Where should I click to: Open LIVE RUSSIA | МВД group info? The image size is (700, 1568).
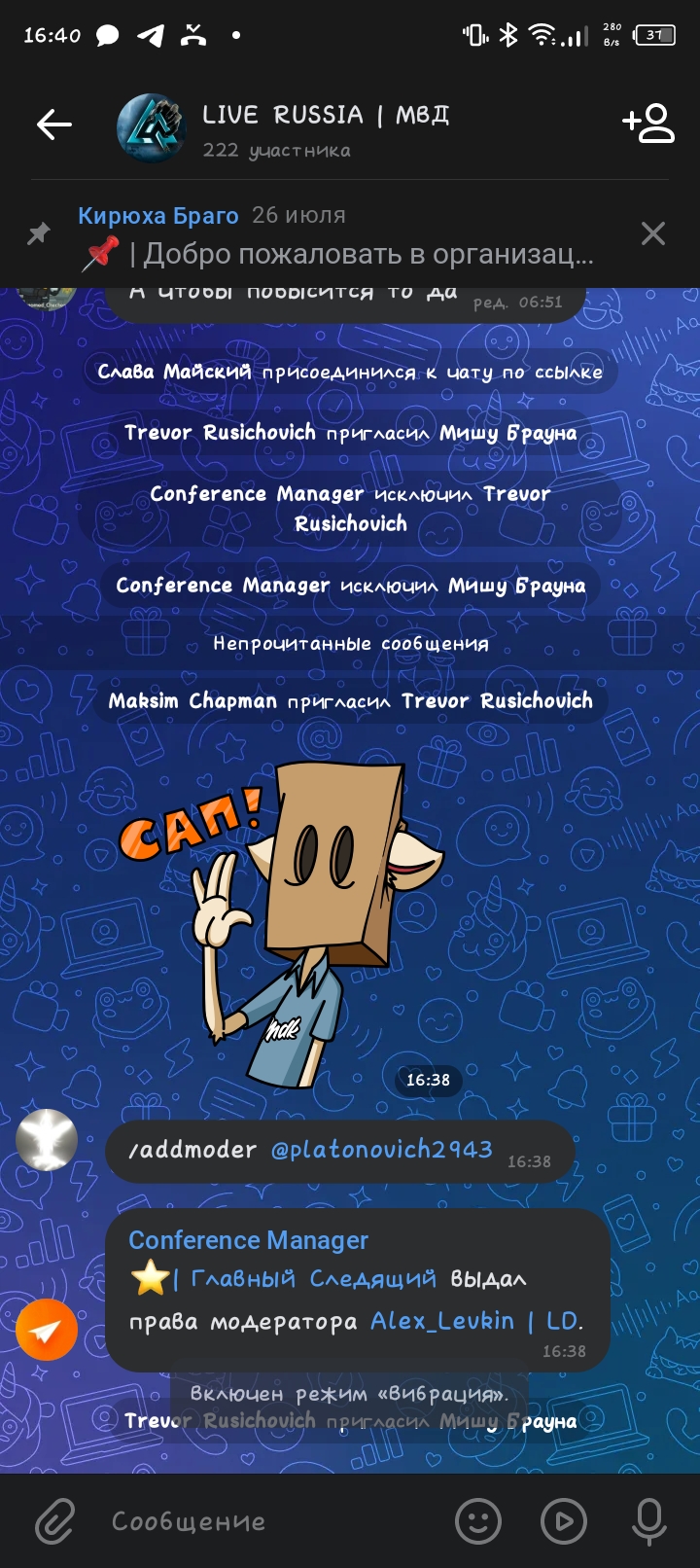point(325,127)
